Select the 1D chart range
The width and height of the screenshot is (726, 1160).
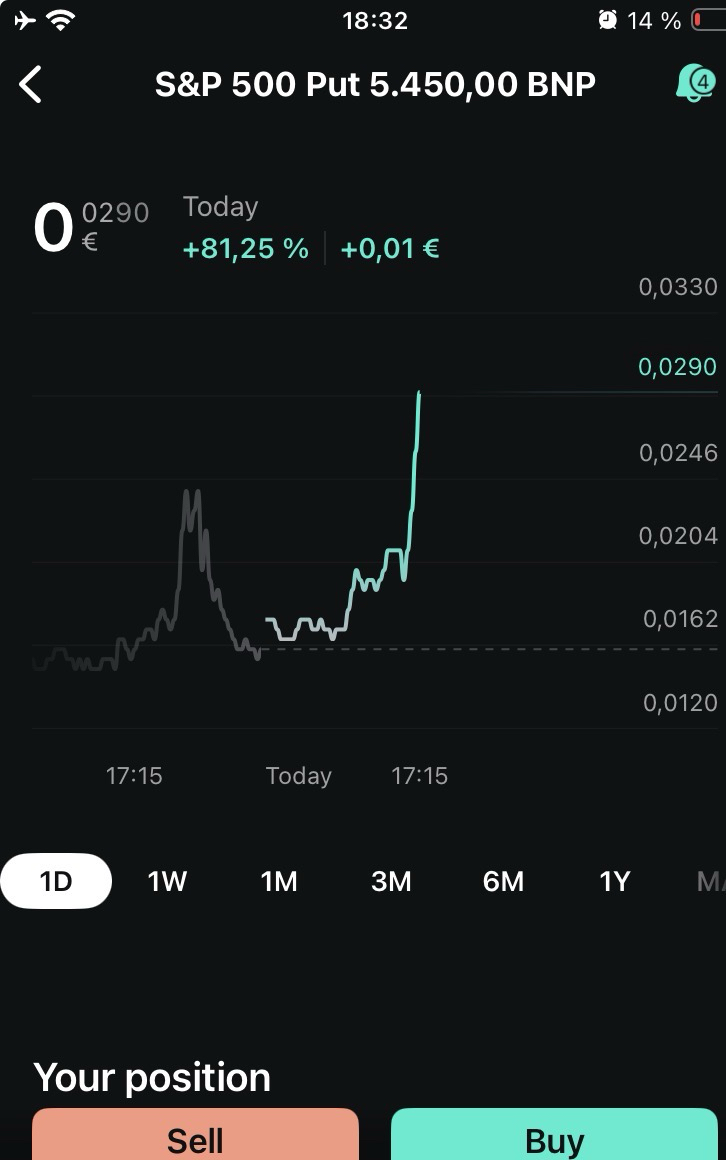56,881
